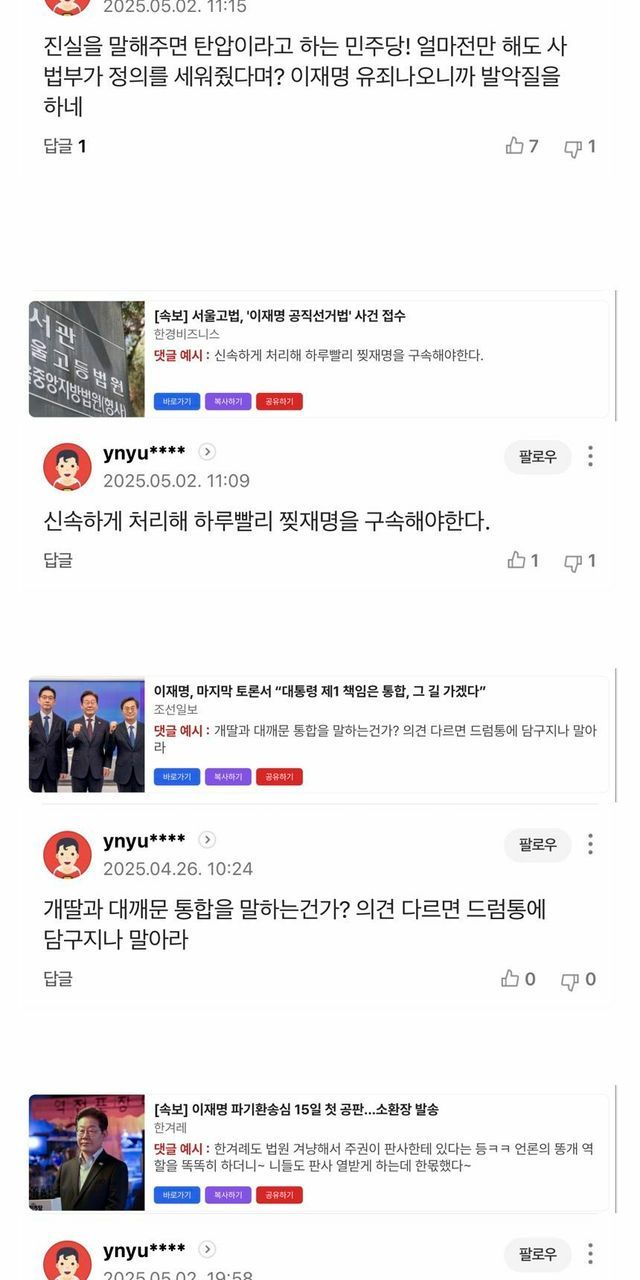This screenshot has width=640, height=1280.
Task: Follow the user on the 2025.04.26 comment
Action: (x=537, y=845)
